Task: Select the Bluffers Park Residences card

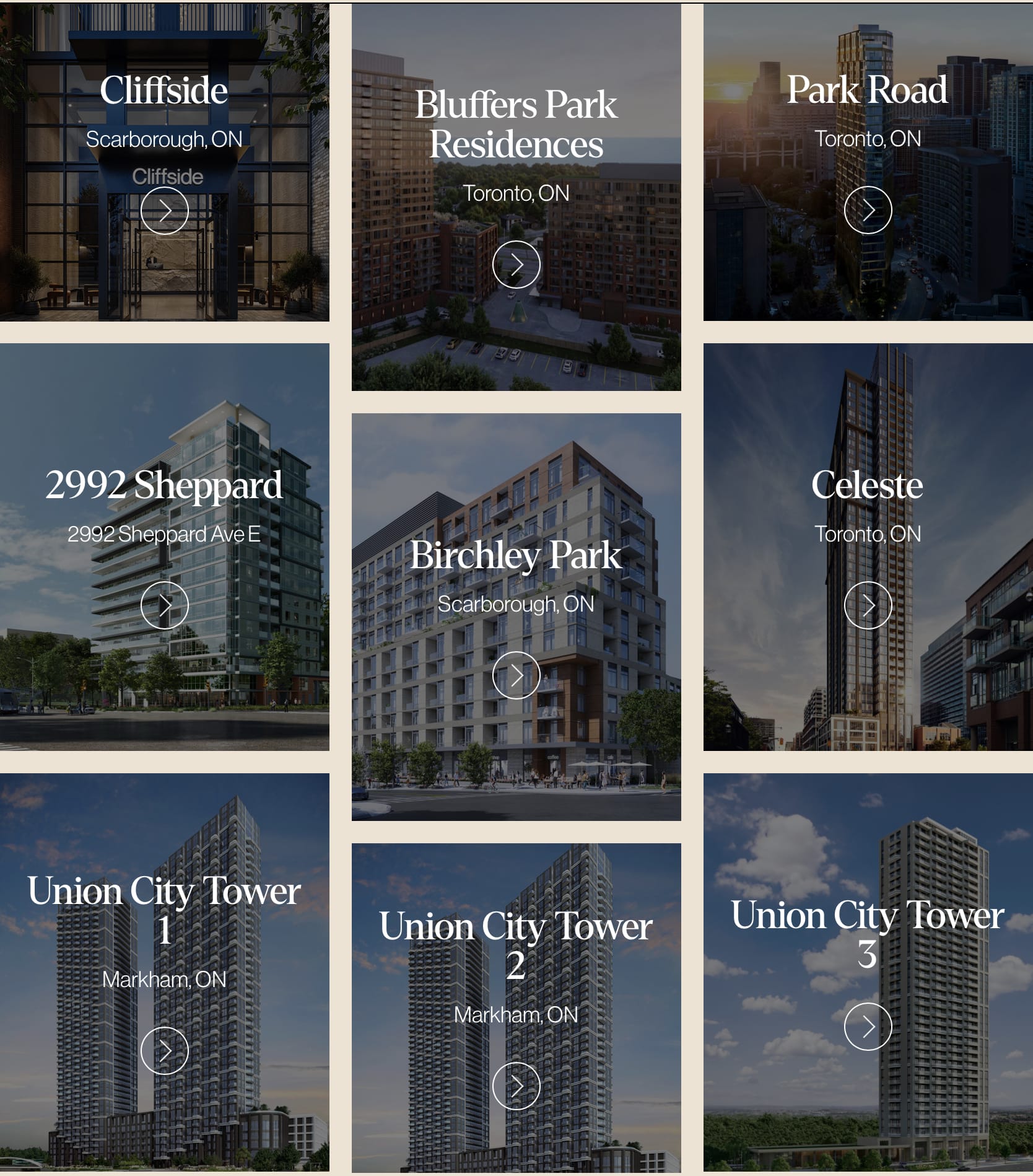Action: pyautogui.click(x=516, y=124)
